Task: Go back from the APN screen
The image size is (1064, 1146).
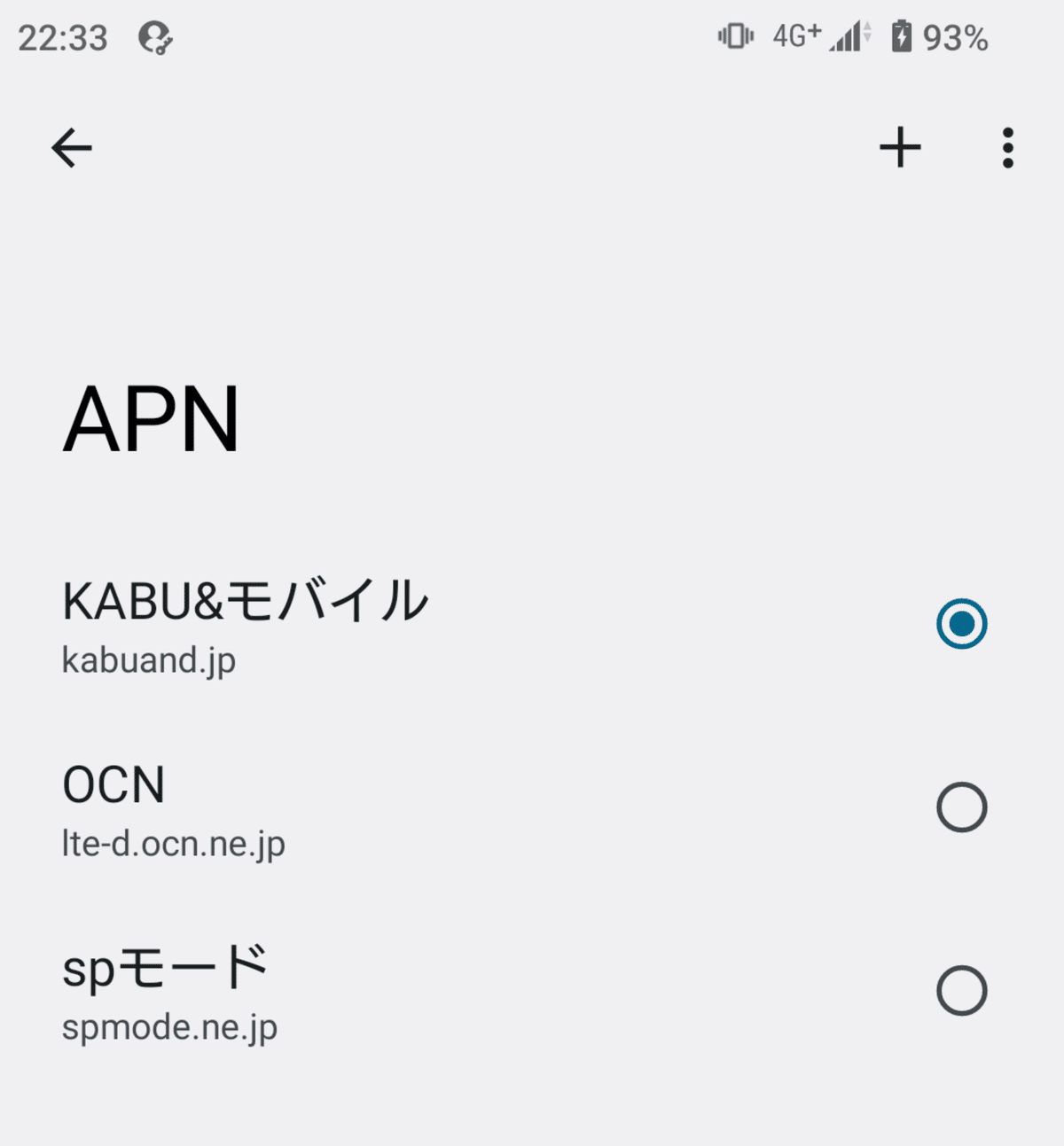Action: coord(72,147)
